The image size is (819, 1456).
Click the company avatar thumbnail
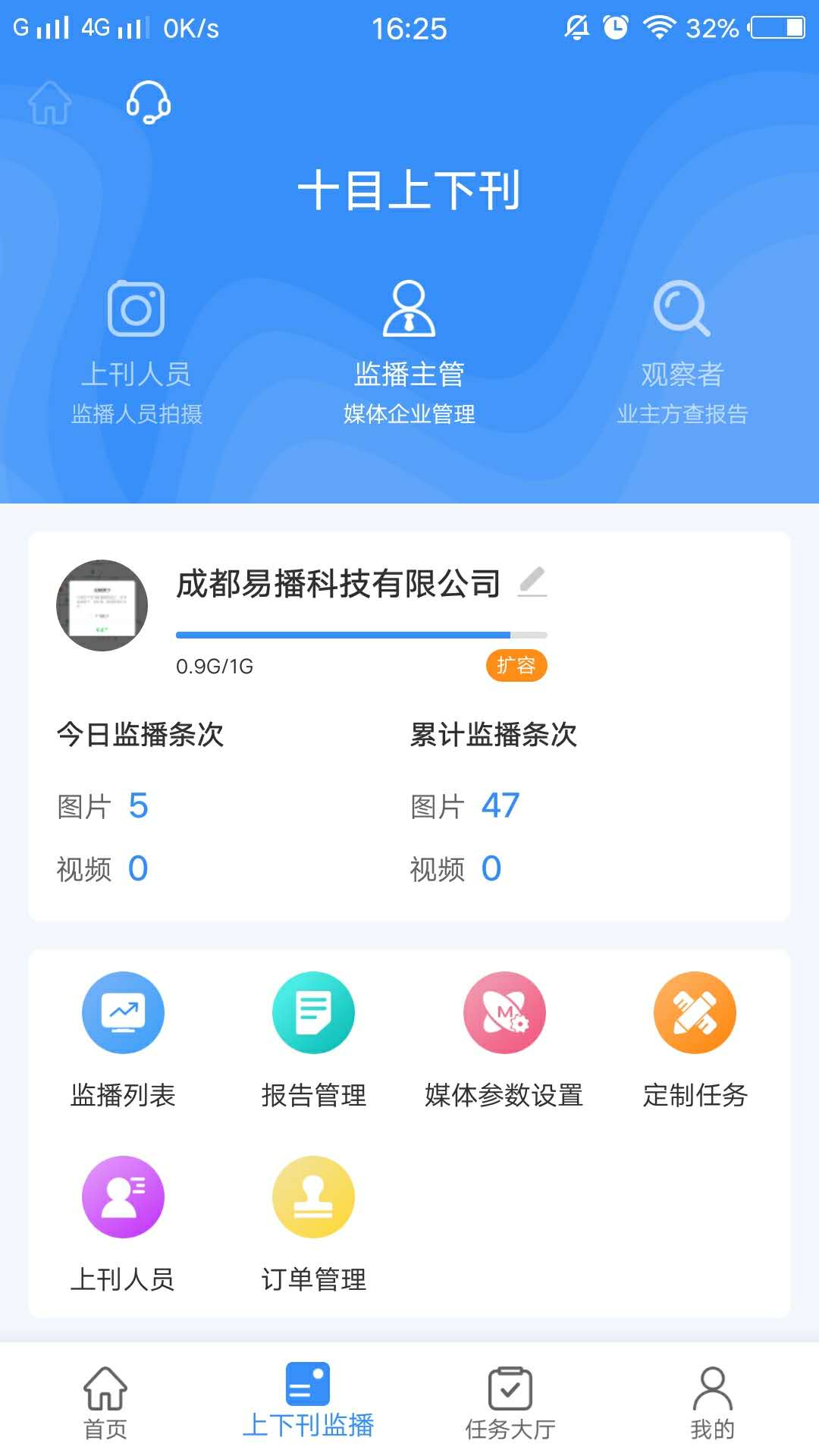pos(102,607)
